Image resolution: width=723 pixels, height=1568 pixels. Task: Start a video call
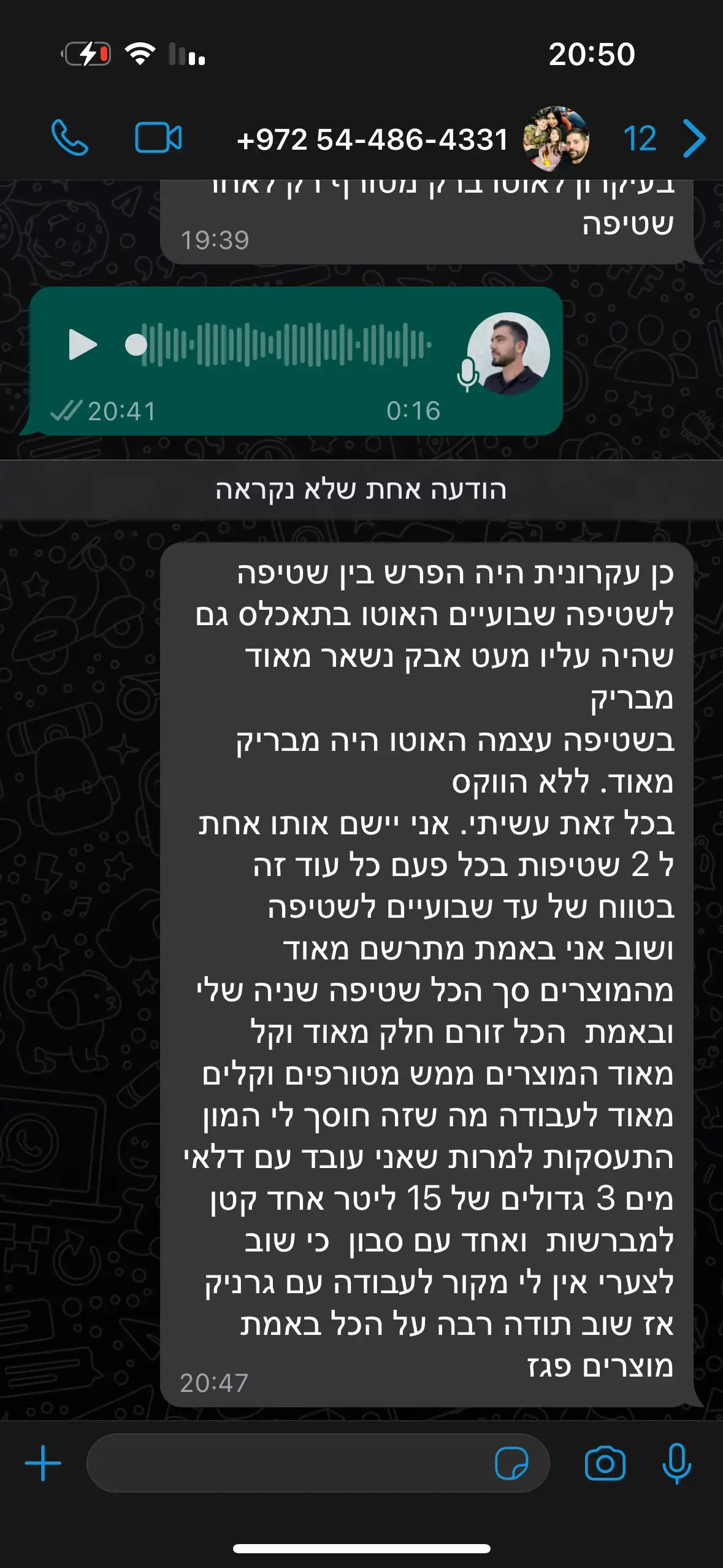tap(158, 137)
